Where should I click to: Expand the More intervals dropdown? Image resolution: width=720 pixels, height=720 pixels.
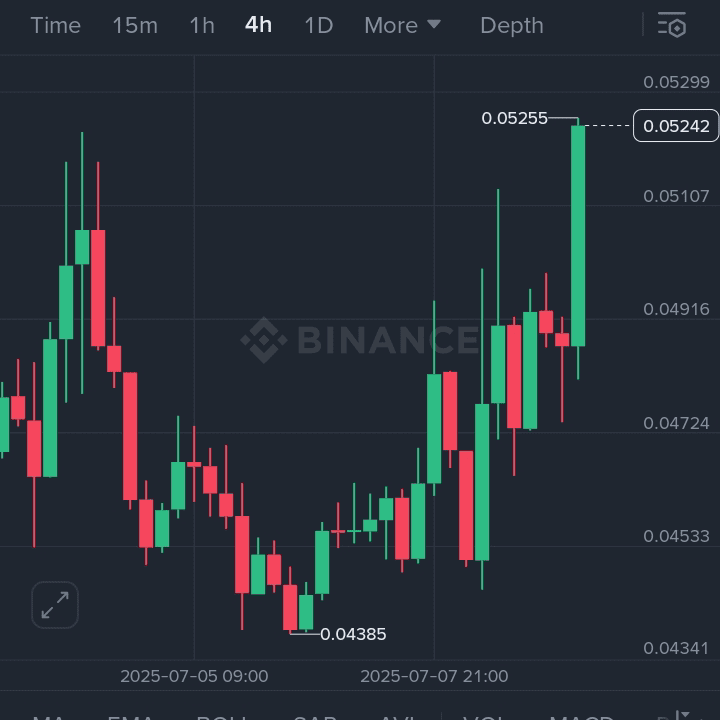coord(402,25)
